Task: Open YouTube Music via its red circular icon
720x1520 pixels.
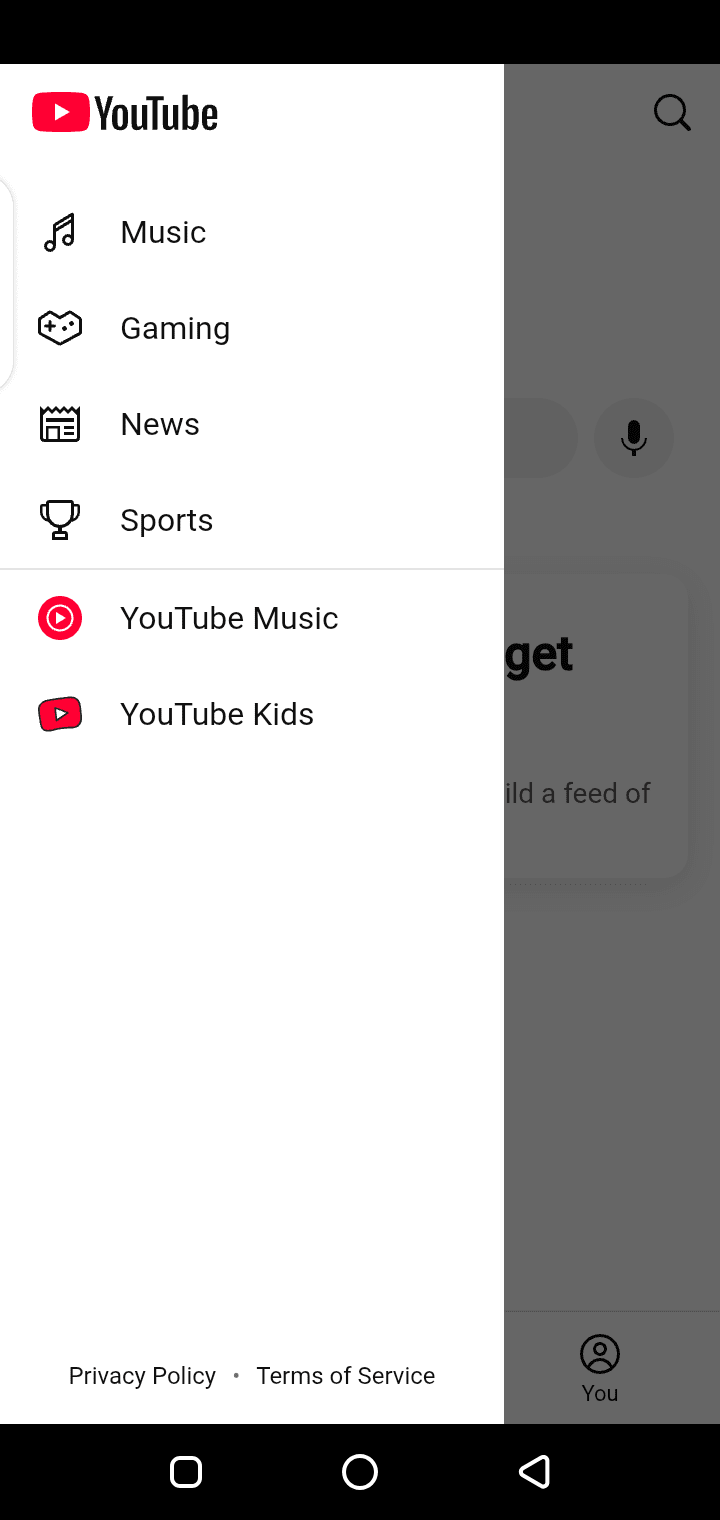Action: 60,617
